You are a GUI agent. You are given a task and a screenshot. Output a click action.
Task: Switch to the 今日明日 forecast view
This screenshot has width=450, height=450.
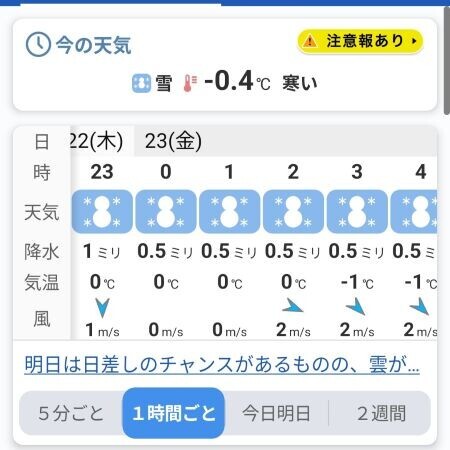click(276, 413)
